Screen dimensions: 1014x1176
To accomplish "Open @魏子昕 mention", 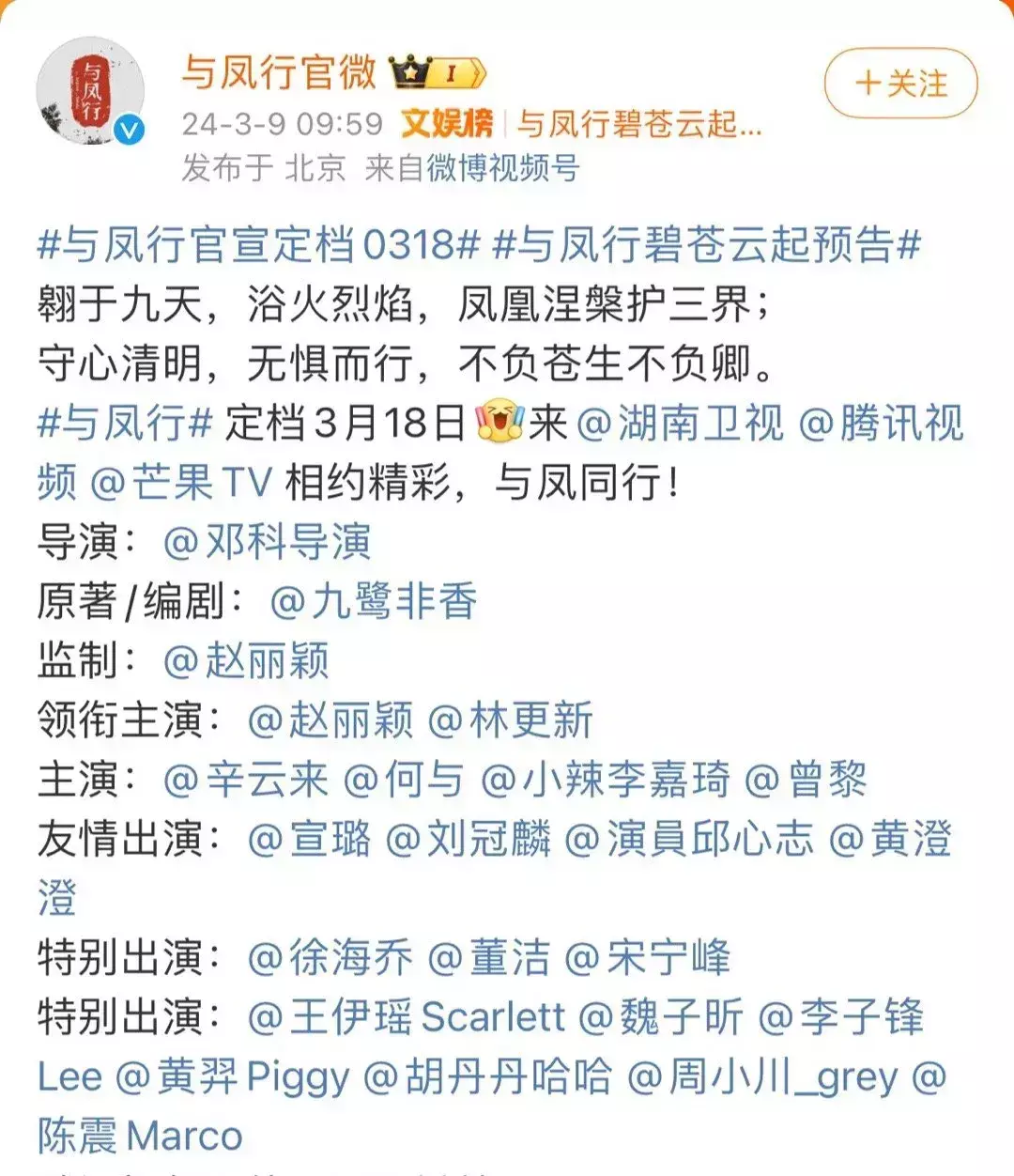I will tap(661, 1017).
